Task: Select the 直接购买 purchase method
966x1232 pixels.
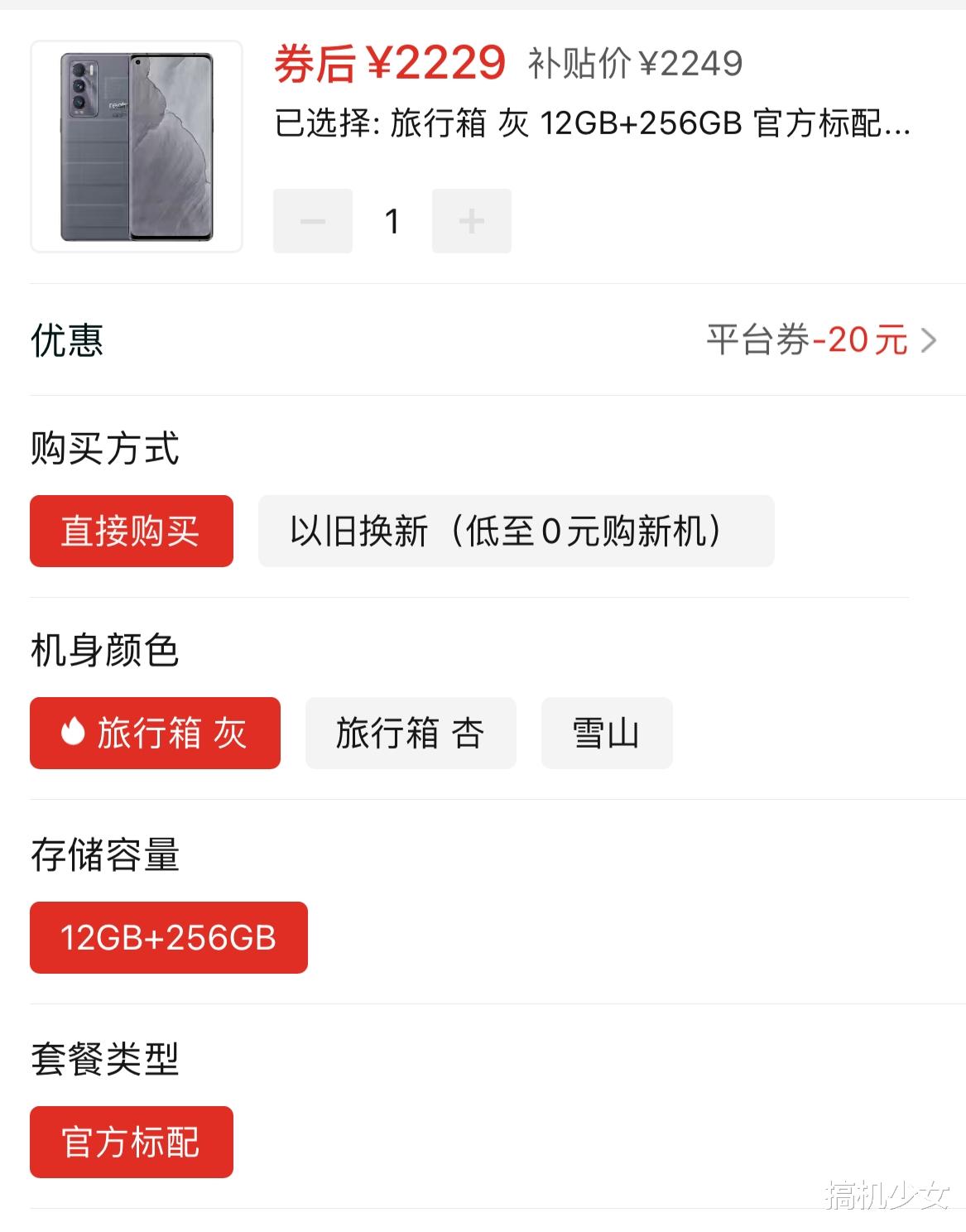Action: [131, 532]
